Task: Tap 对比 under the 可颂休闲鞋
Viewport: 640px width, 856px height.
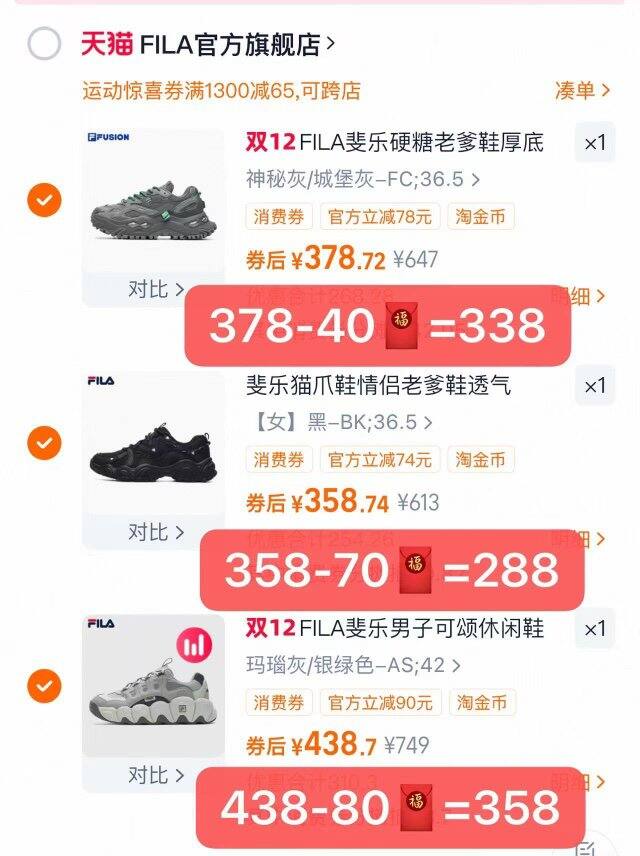Action: (x=155, y=775)
